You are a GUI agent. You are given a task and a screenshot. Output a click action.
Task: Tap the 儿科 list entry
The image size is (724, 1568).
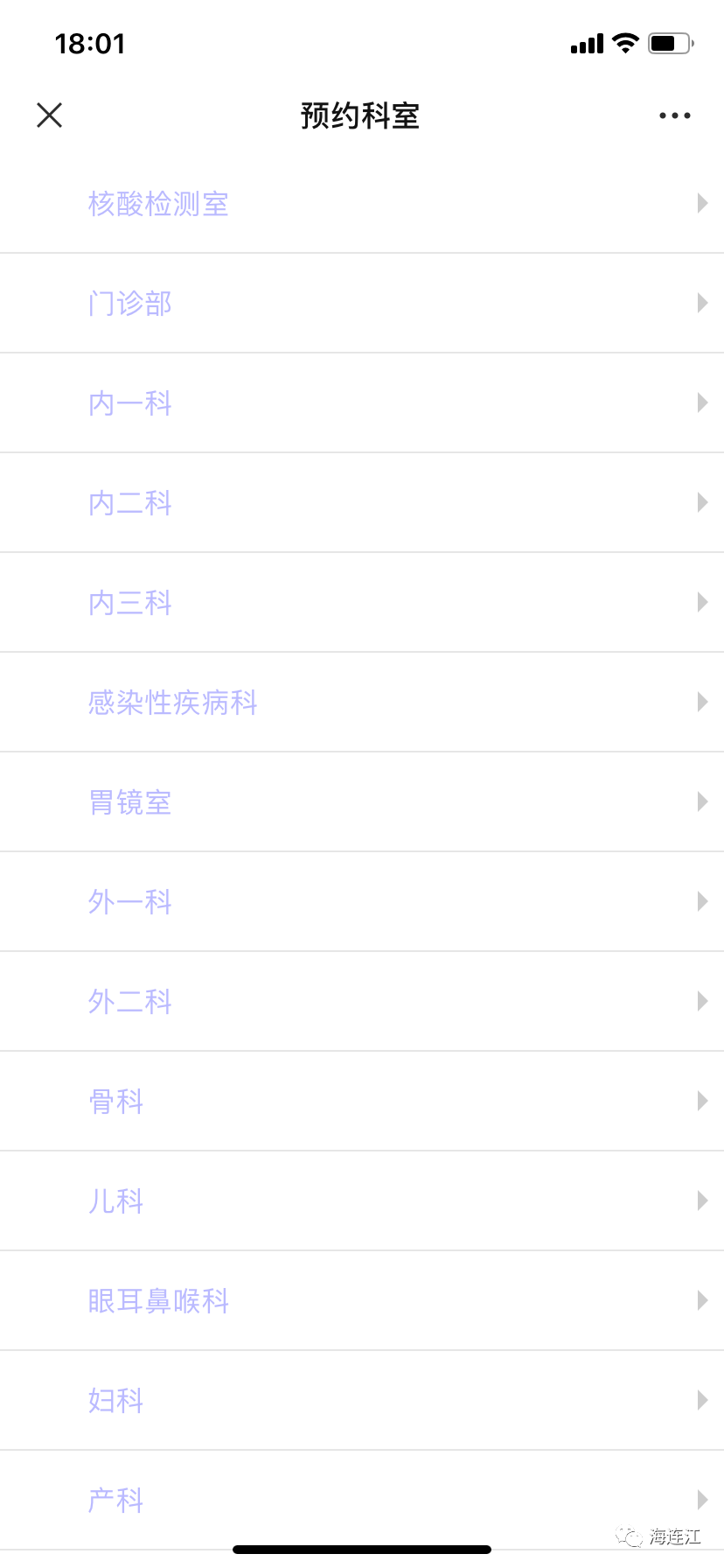coord(116,1200)
